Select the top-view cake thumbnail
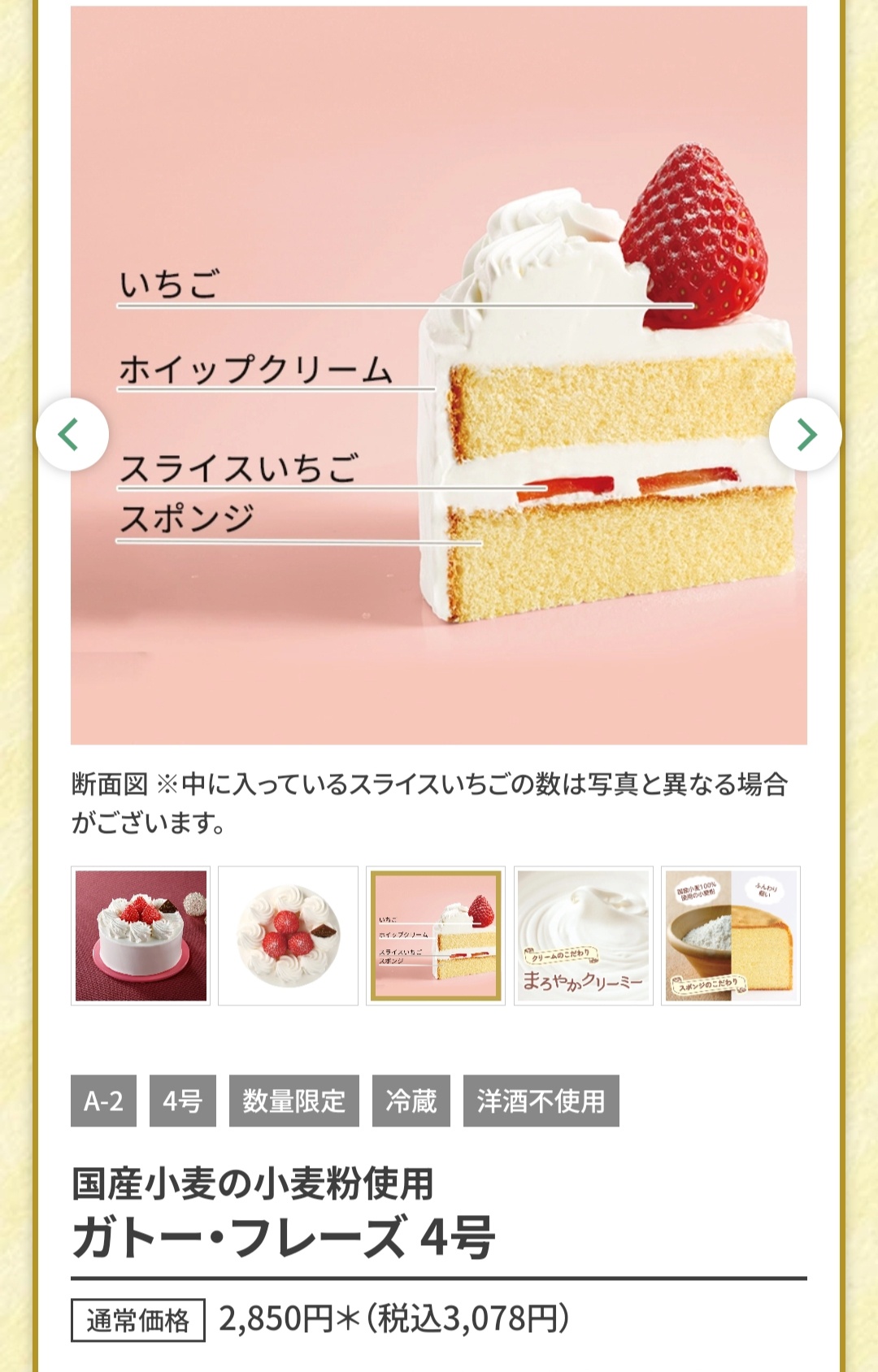This screenshot has height=1372, width=878. click(289, 936)
